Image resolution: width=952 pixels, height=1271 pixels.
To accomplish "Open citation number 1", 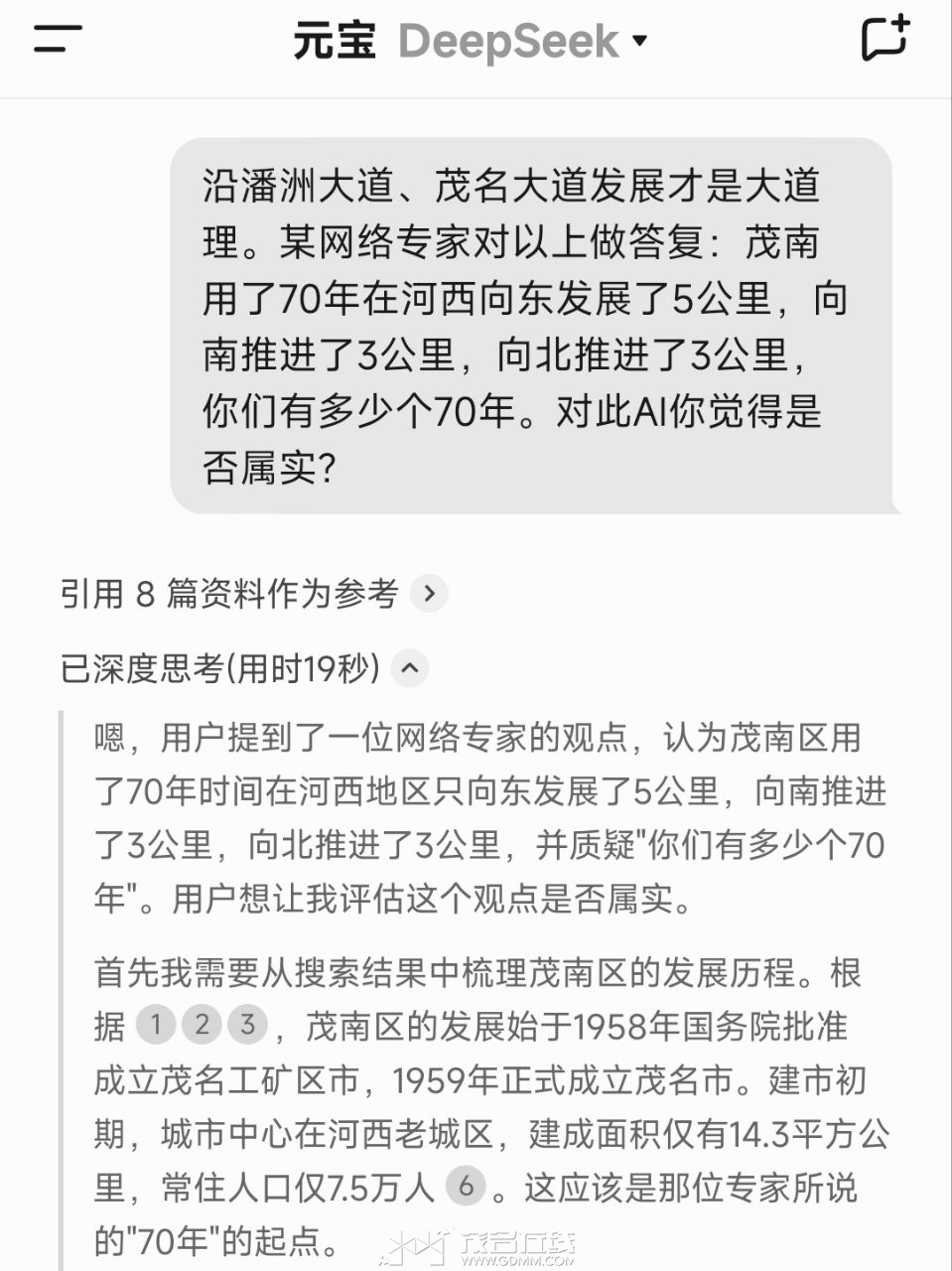I will point(155,1025).
